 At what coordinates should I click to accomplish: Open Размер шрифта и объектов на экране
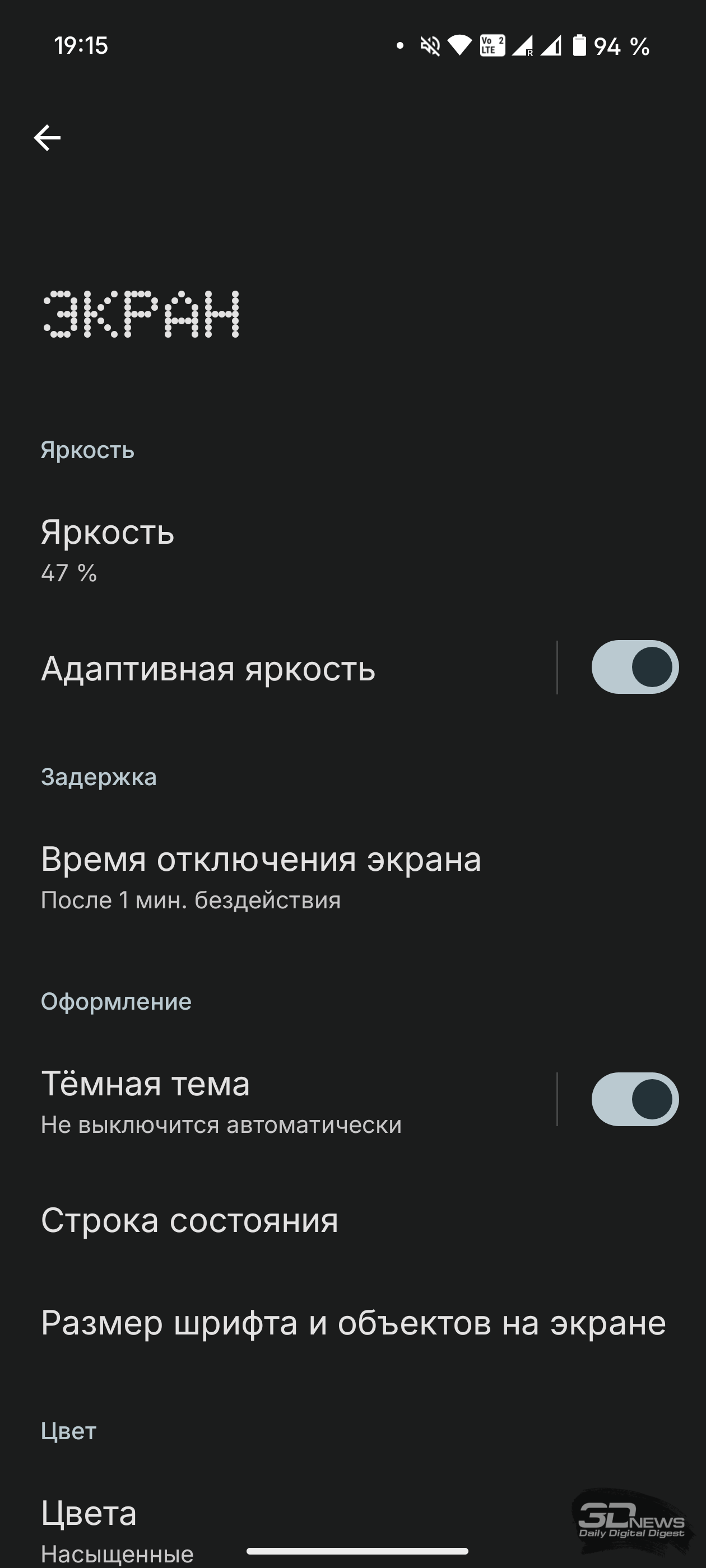pyautogui.click(x=352, y=1323)
